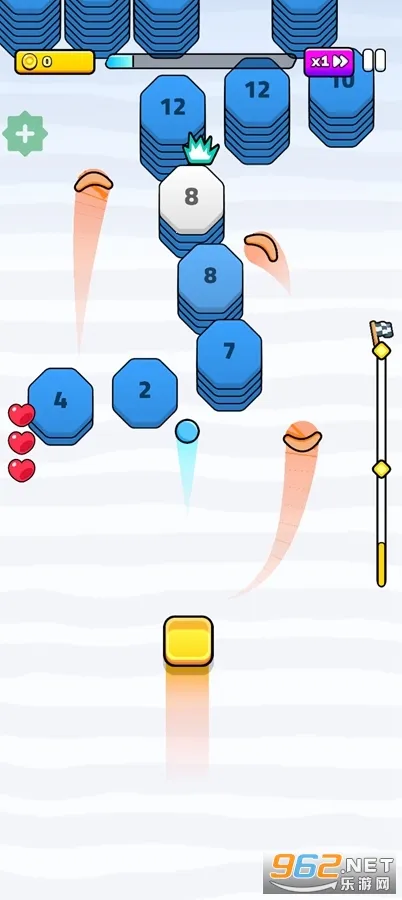The image size is (402, 900).
Task: Pause the game
Action: (374, 61)
